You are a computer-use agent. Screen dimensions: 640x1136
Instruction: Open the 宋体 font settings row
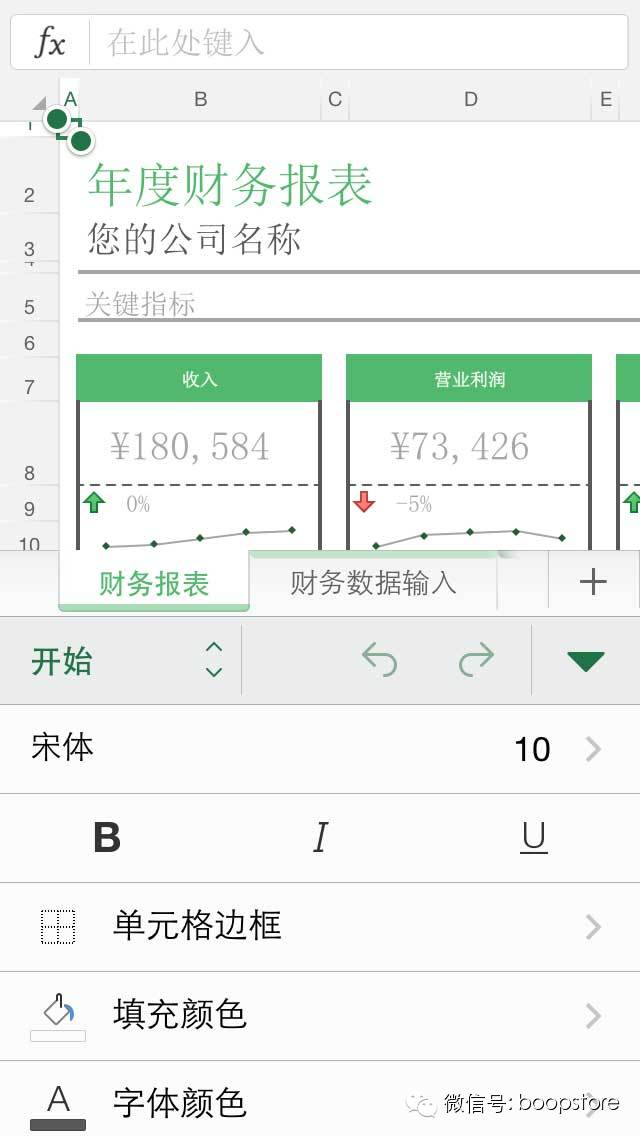coord(320,748)
